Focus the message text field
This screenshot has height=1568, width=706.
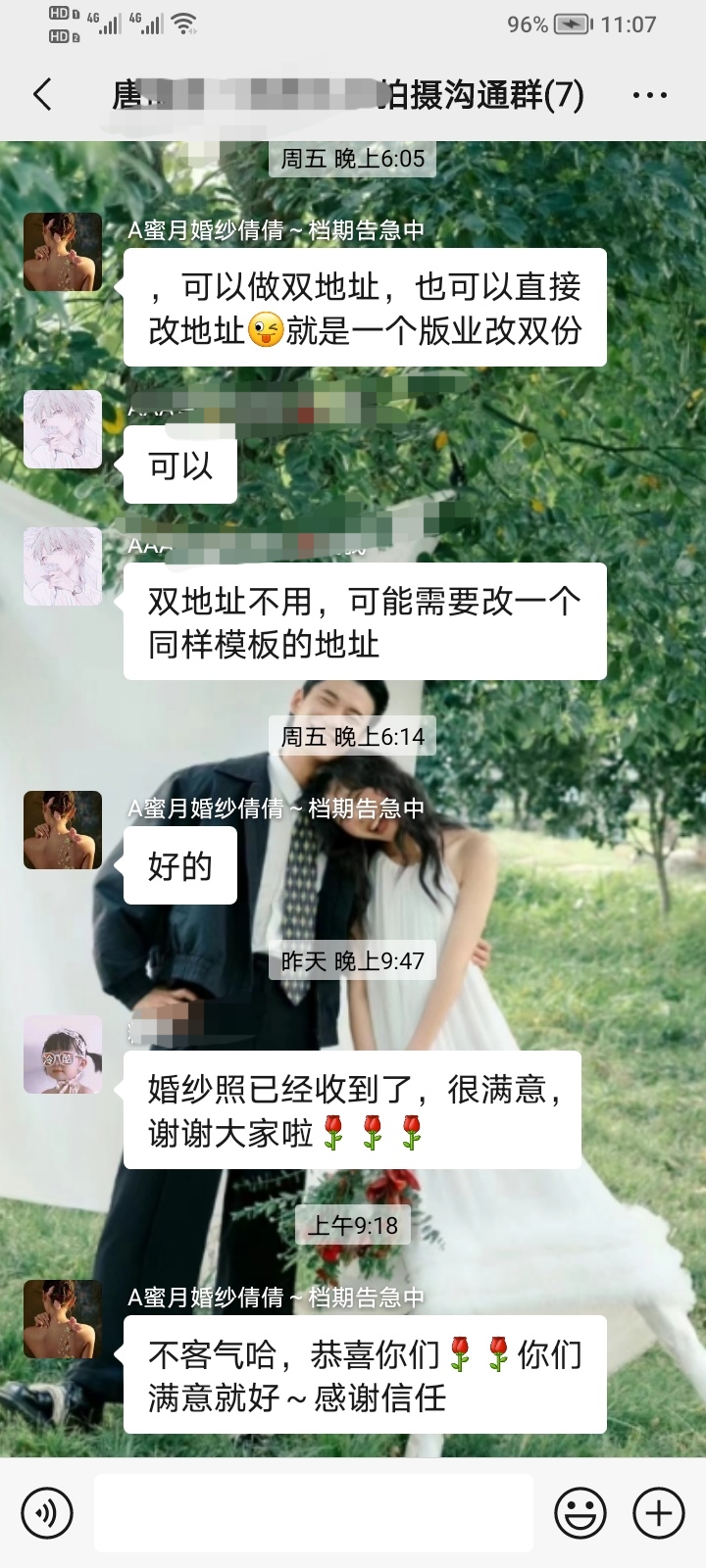coord(313,1512)
